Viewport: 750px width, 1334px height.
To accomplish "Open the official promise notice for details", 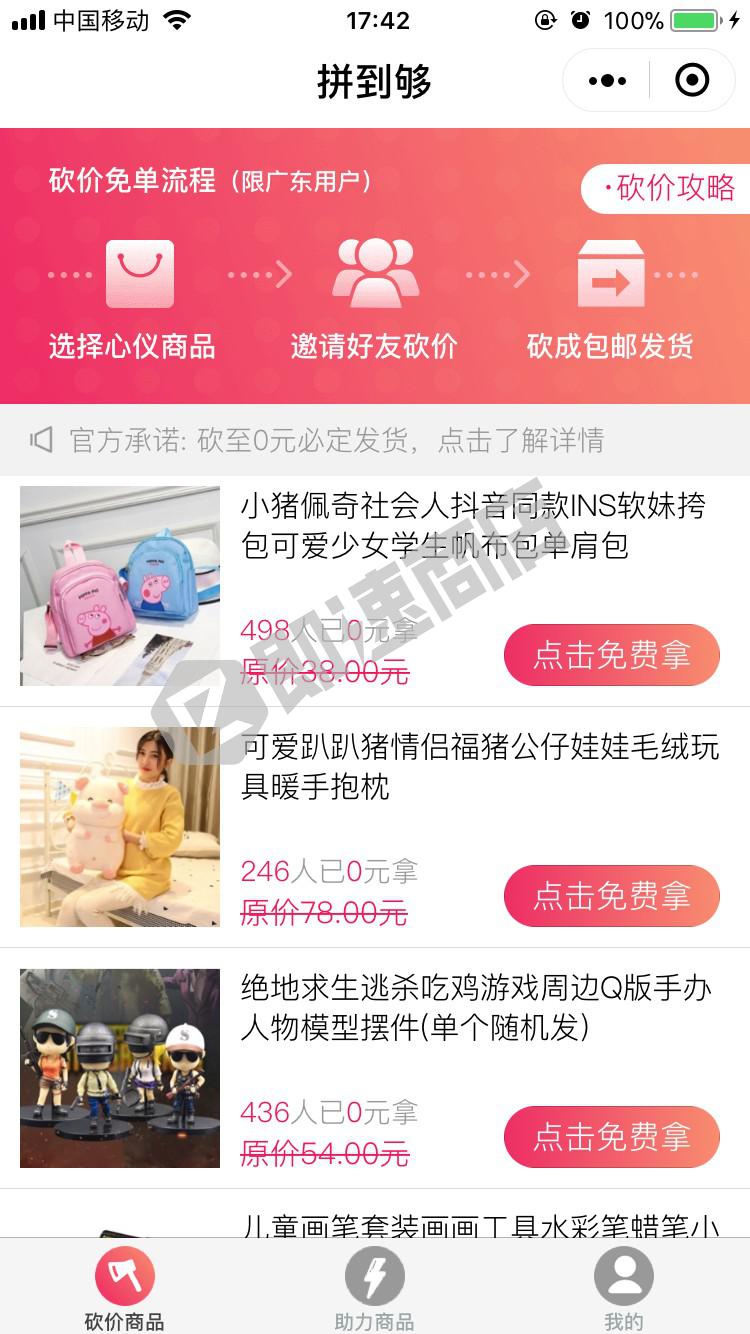I will tap(336, 440).
